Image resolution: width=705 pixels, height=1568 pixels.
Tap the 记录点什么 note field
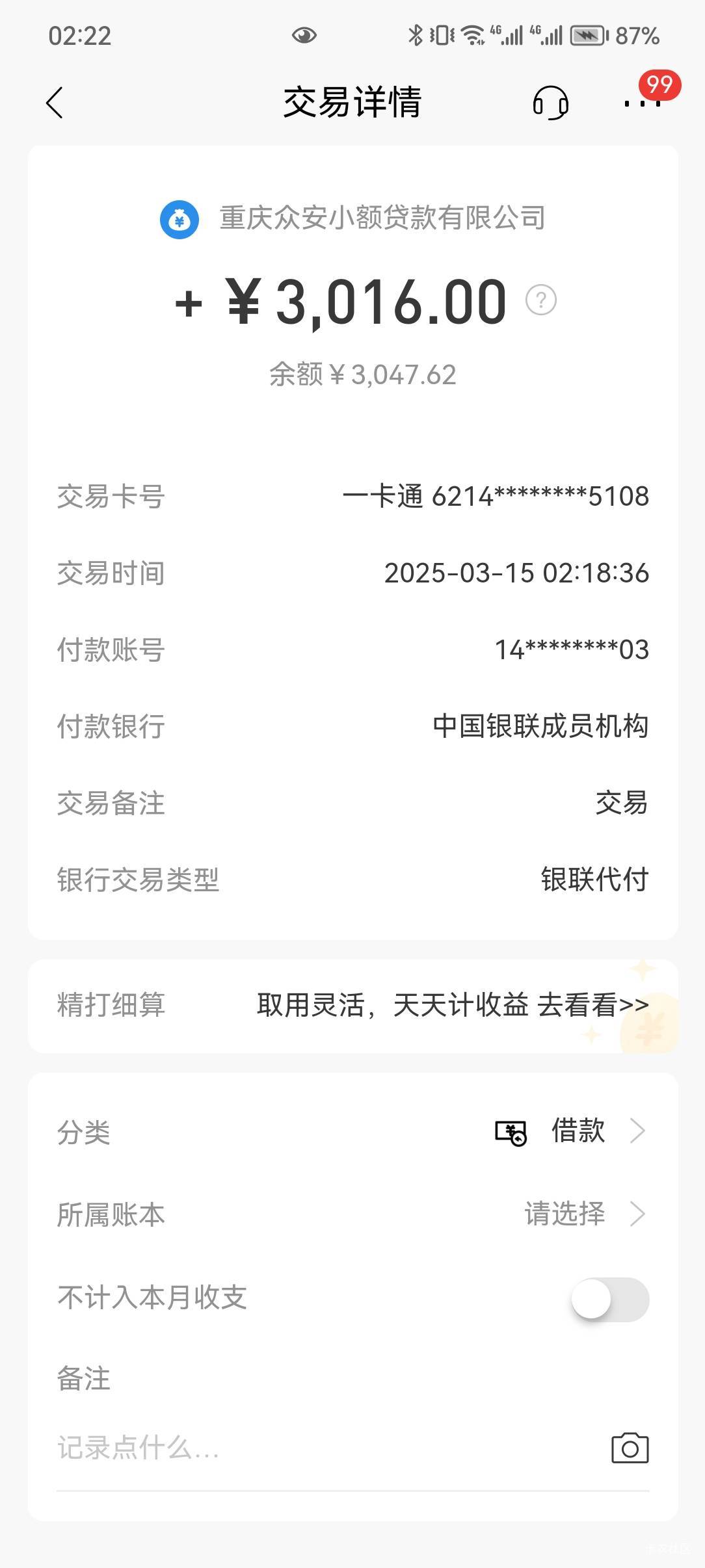click(325, 1448)
